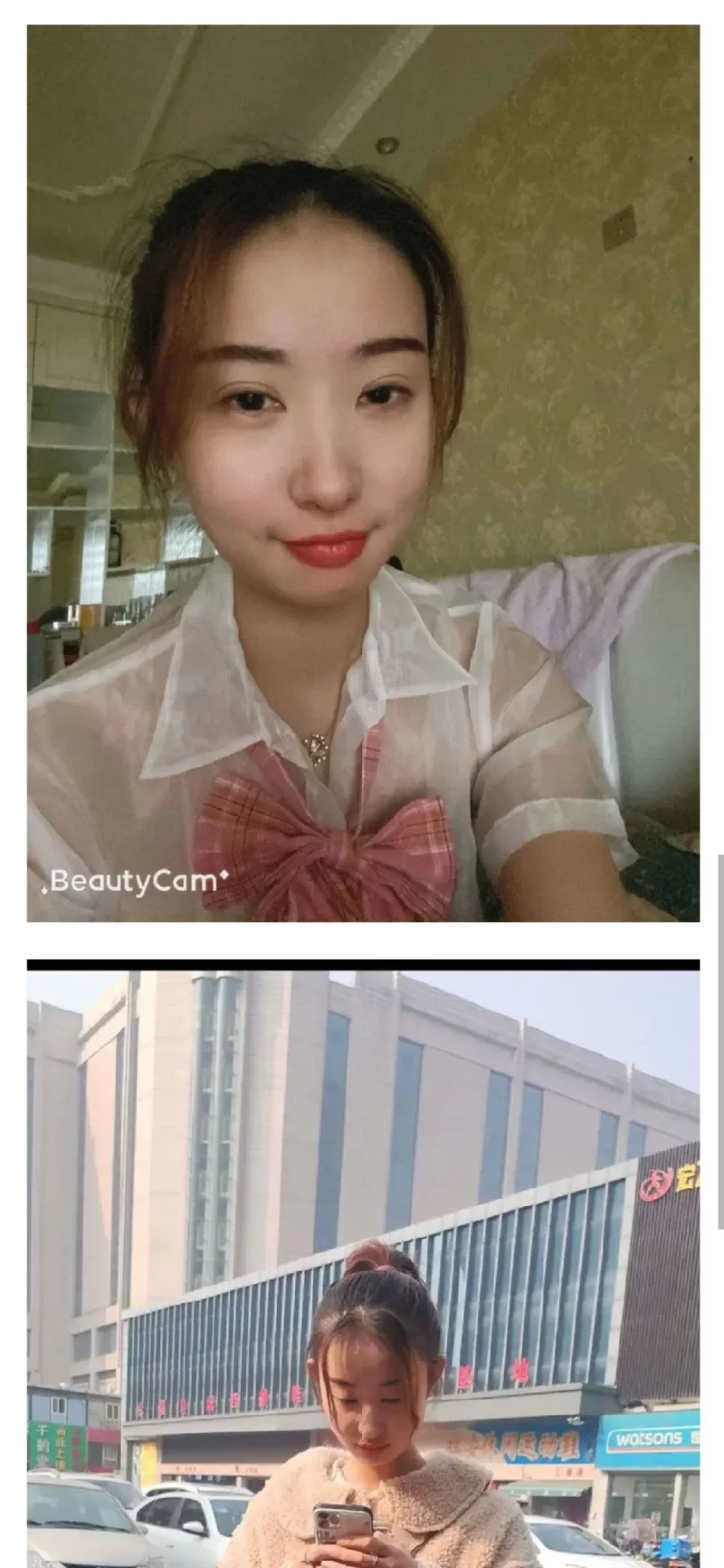Open the BeautyCam selfie photo

[362, 472]
